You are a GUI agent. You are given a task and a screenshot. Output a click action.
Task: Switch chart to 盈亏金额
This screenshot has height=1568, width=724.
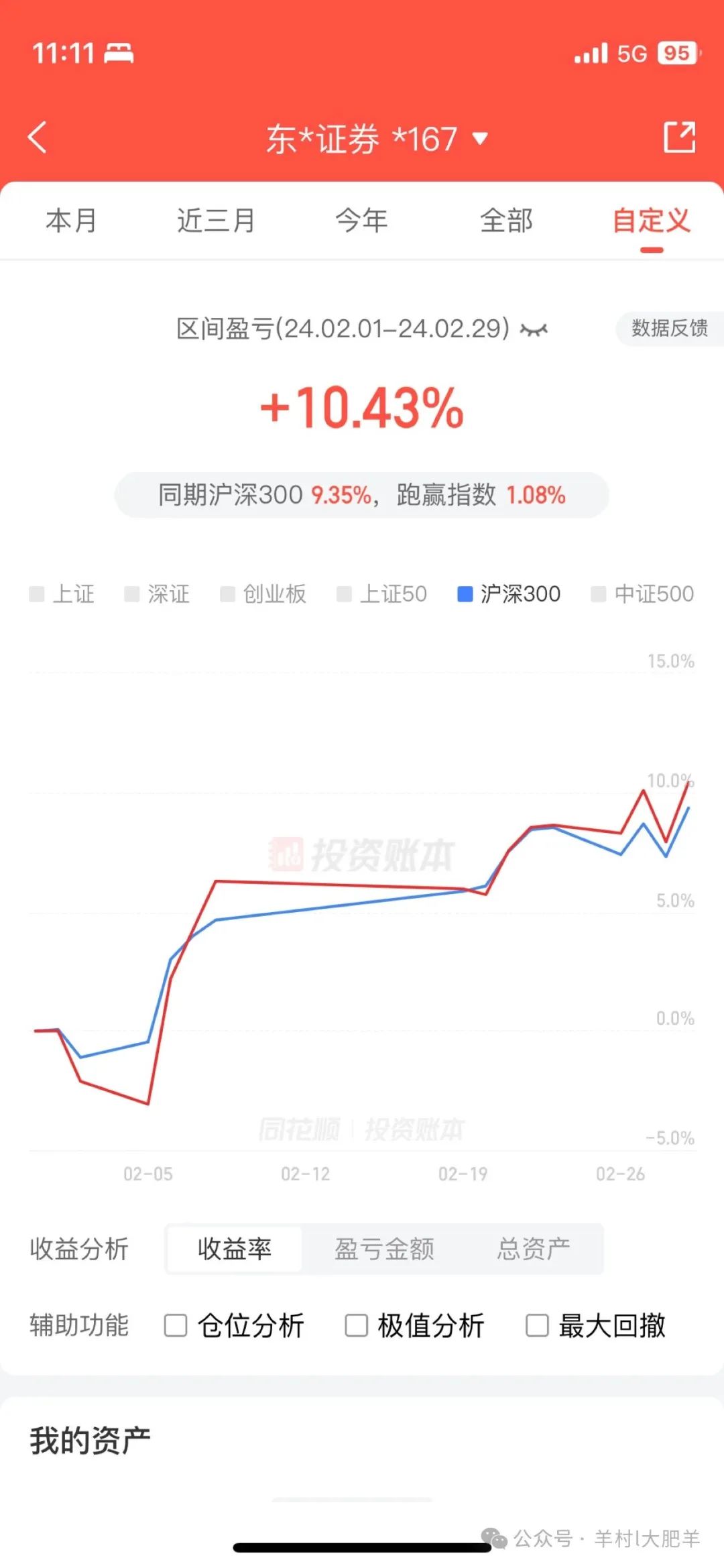click(384, 1249)
